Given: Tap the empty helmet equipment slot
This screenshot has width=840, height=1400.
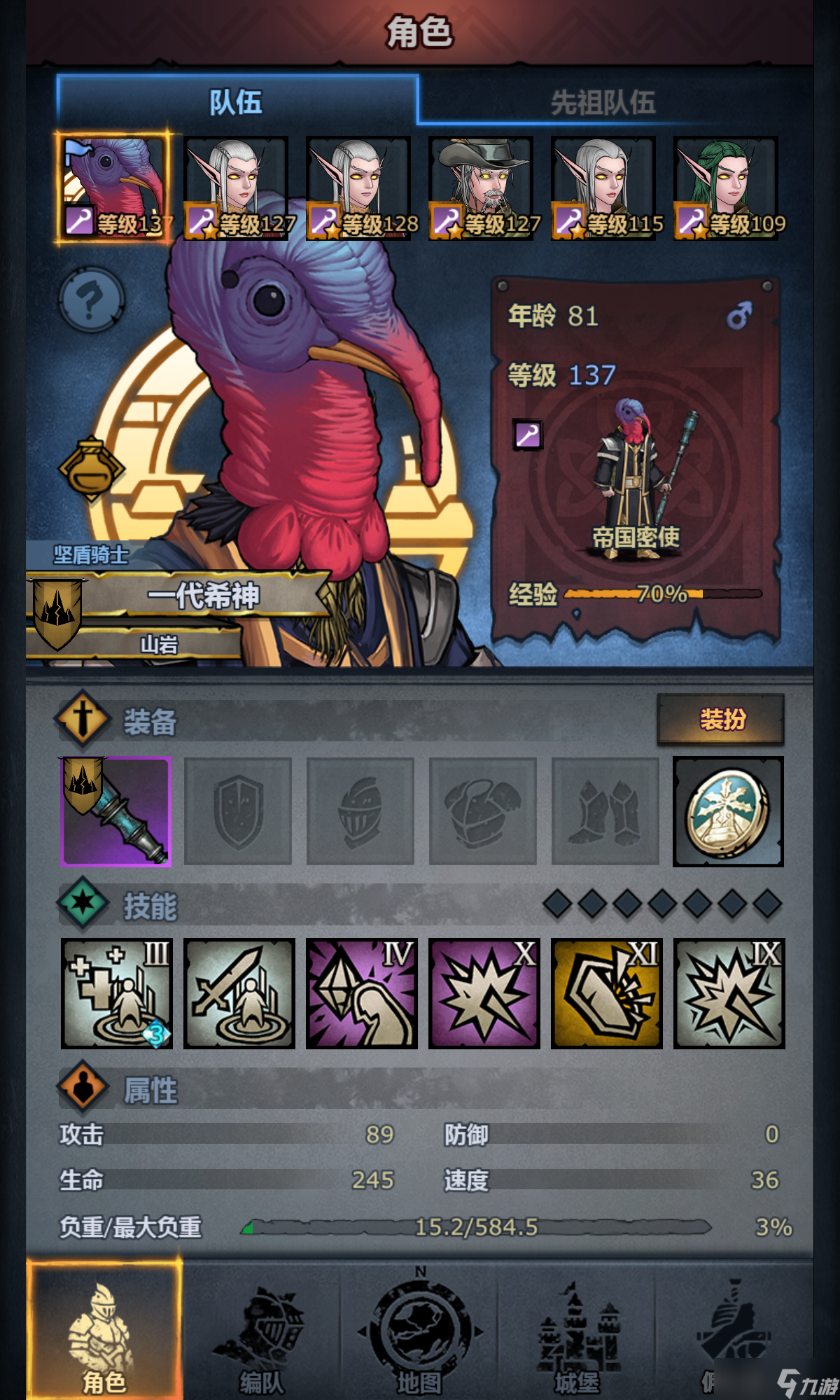Looking at the screenshot, I should 360,811.
